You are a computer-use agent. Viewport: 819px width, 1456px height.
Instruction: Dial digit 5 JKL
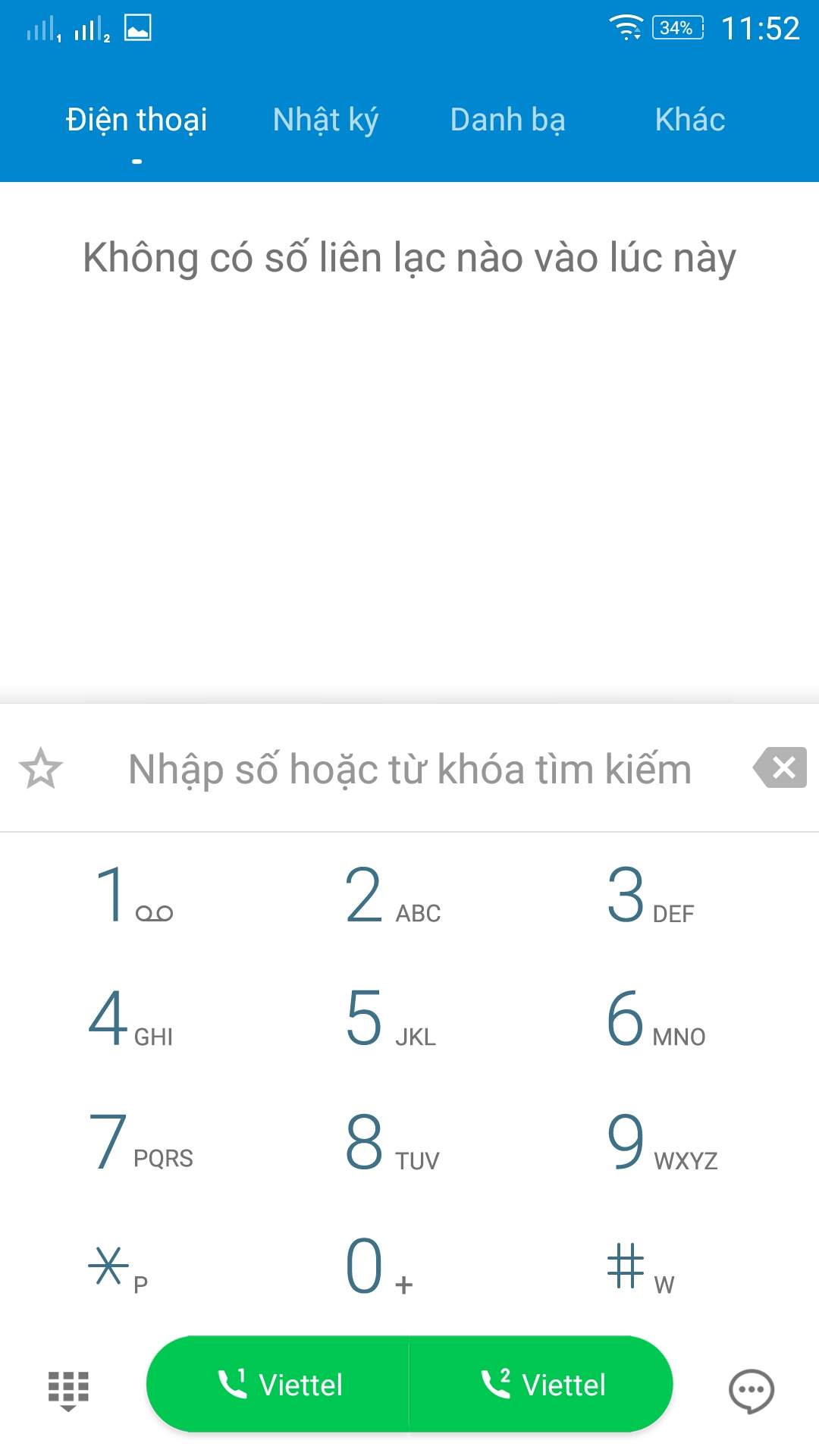(x=391, y=1018)
